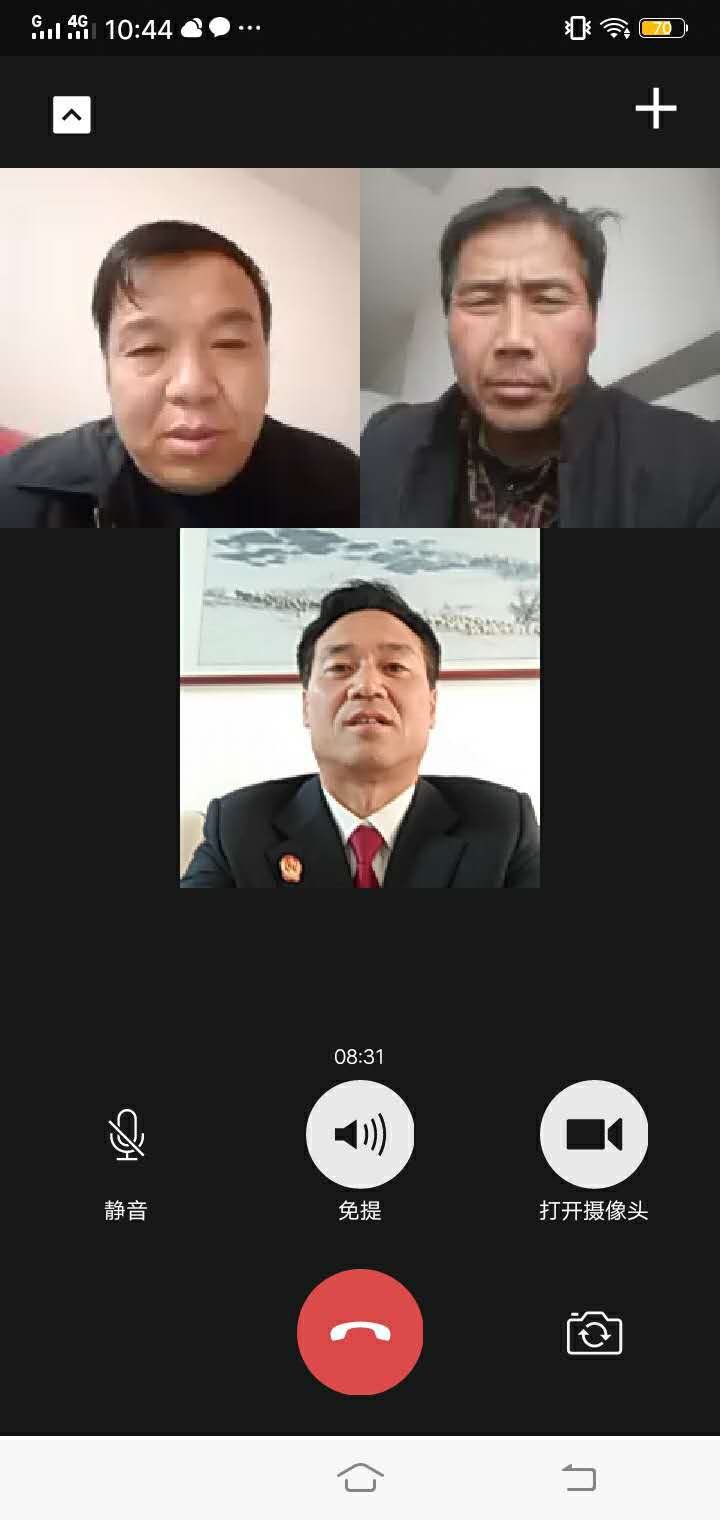This screenshot has width=720, height=1520.
Task: Add a participant with the plus icon
Action: pyautogui.click(x=656, y=108)
